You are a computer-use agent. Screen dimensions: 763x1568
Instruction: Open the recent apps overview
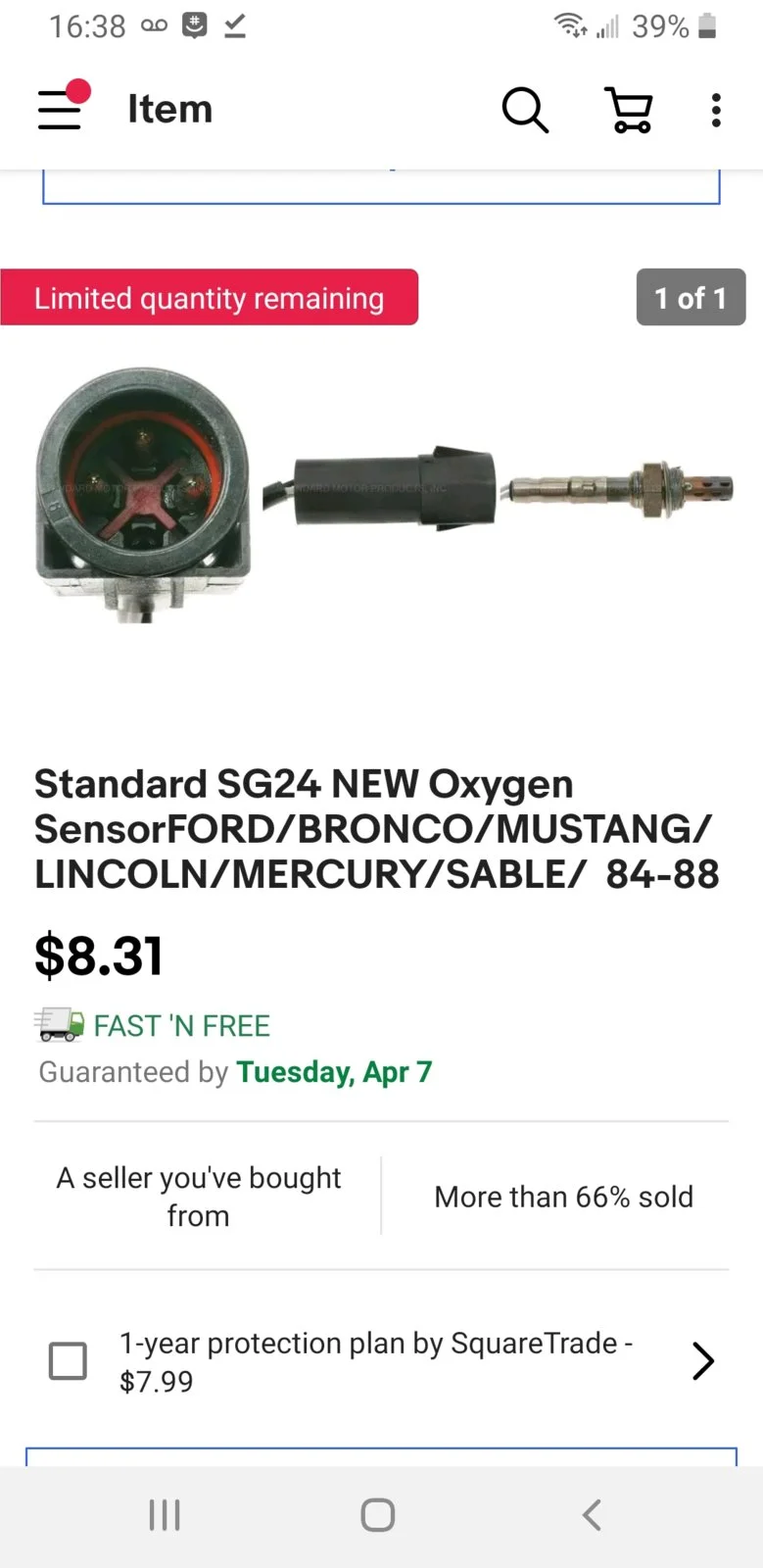165,1514
